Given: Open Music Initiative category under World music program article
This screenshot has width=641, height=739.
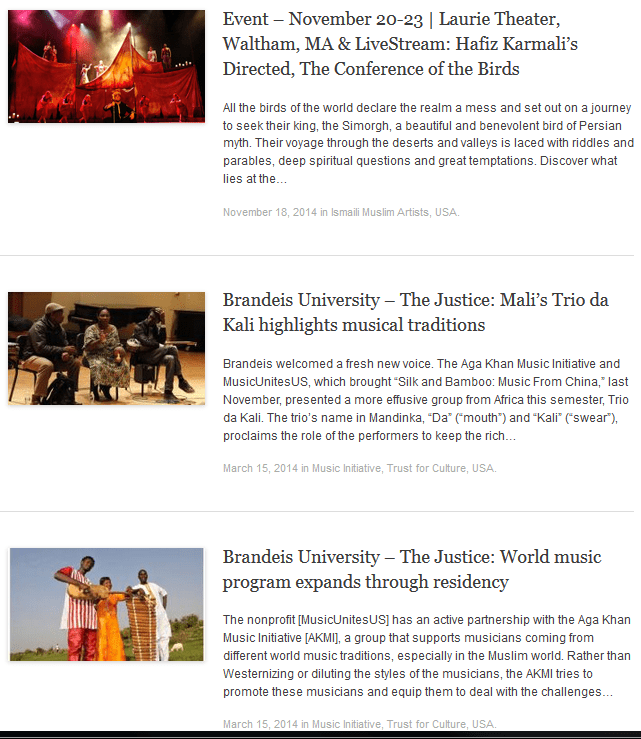Looking at the screenshot, I should 346,724.
